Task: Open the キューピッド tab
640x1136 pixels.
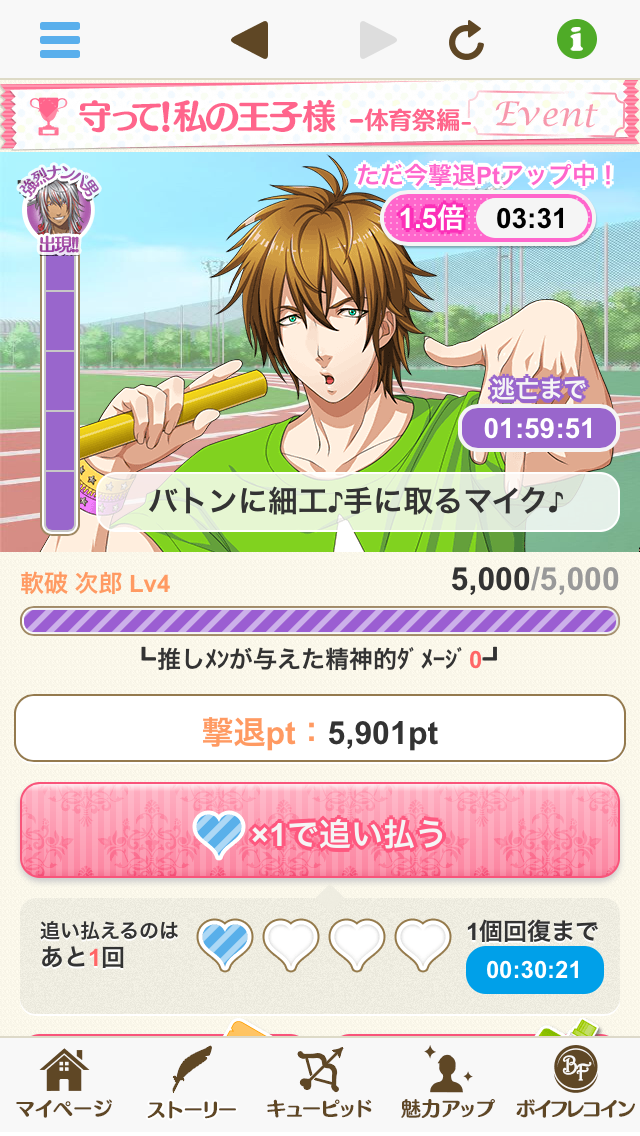Action: coord(319,1085)
